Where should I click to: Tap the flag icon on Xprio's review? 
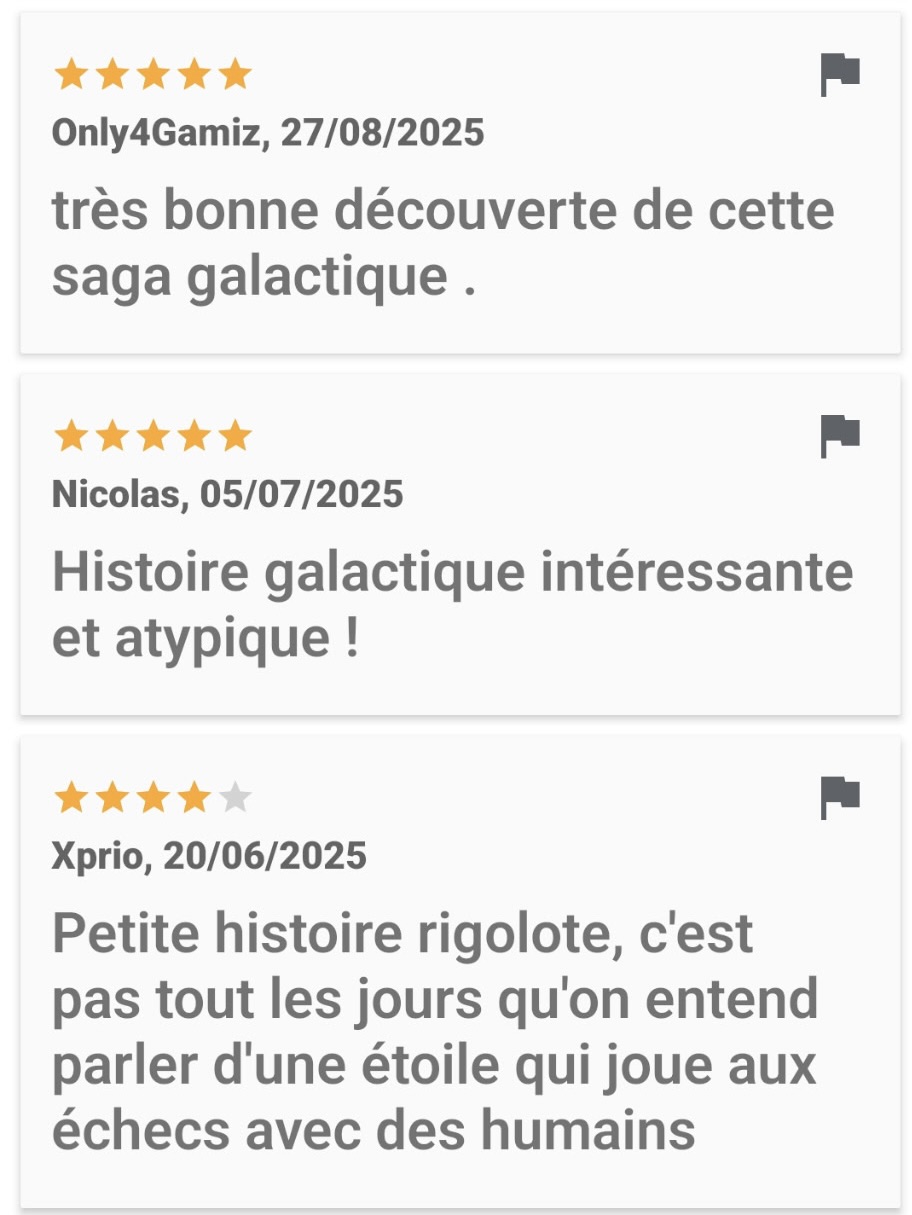pyautogui.click(x=840, y=798)
